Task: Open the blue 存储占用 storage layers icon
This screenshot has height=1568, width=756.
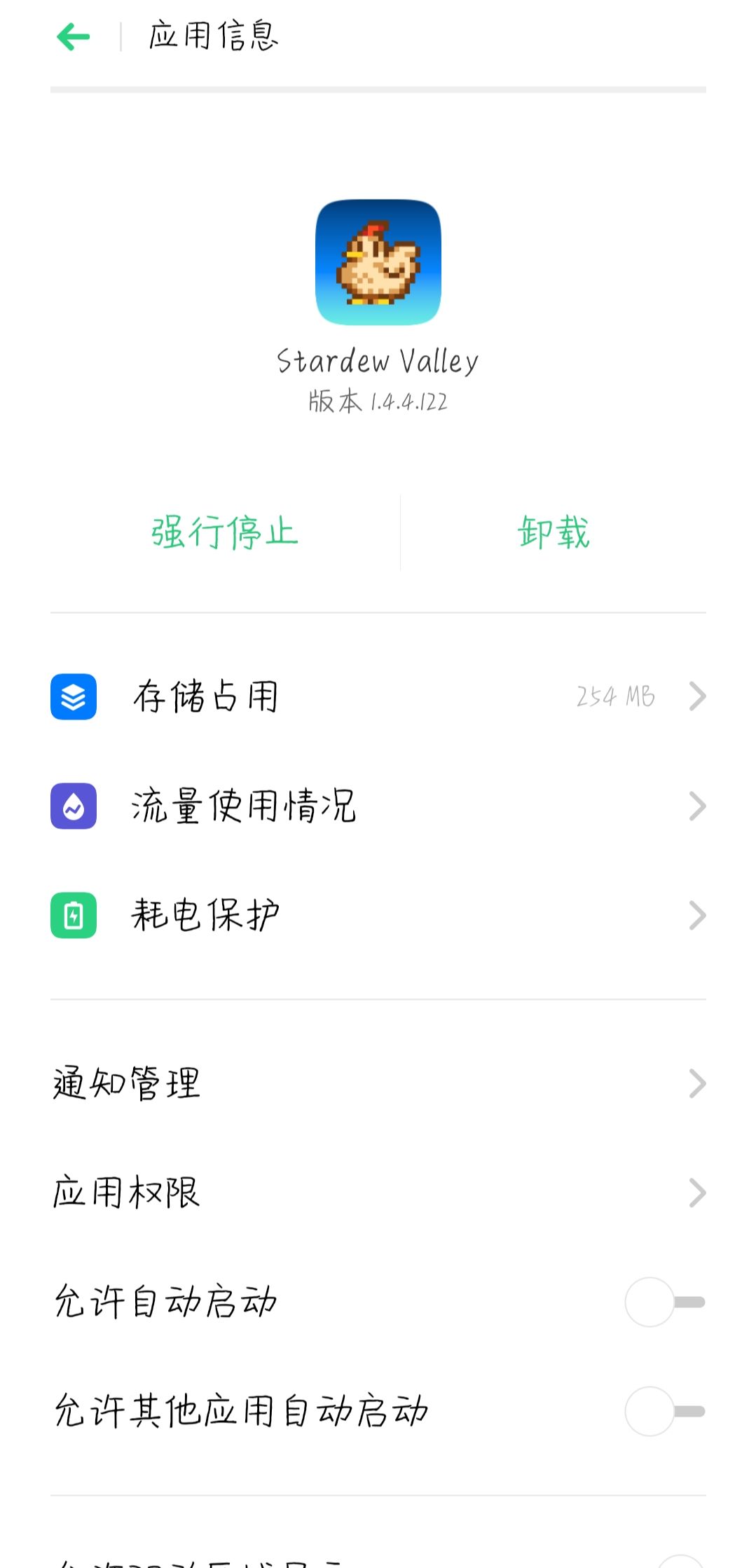Action: (73, 696)
